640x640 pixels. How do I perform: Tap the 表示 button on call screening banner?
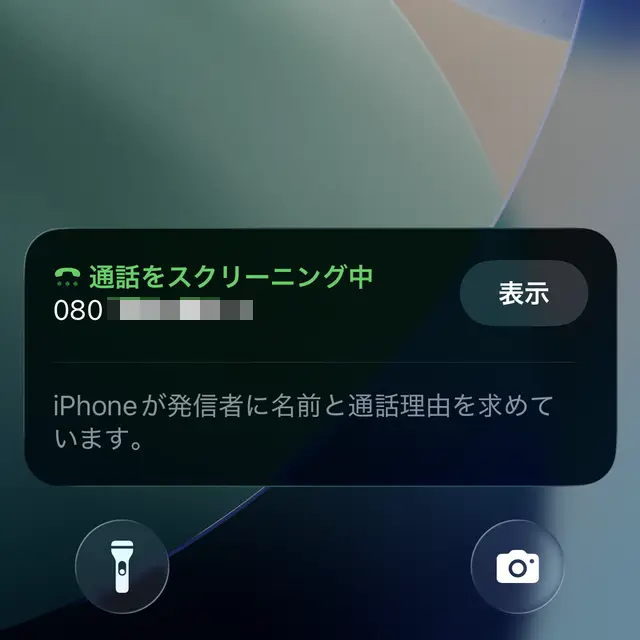click(523, 293)
